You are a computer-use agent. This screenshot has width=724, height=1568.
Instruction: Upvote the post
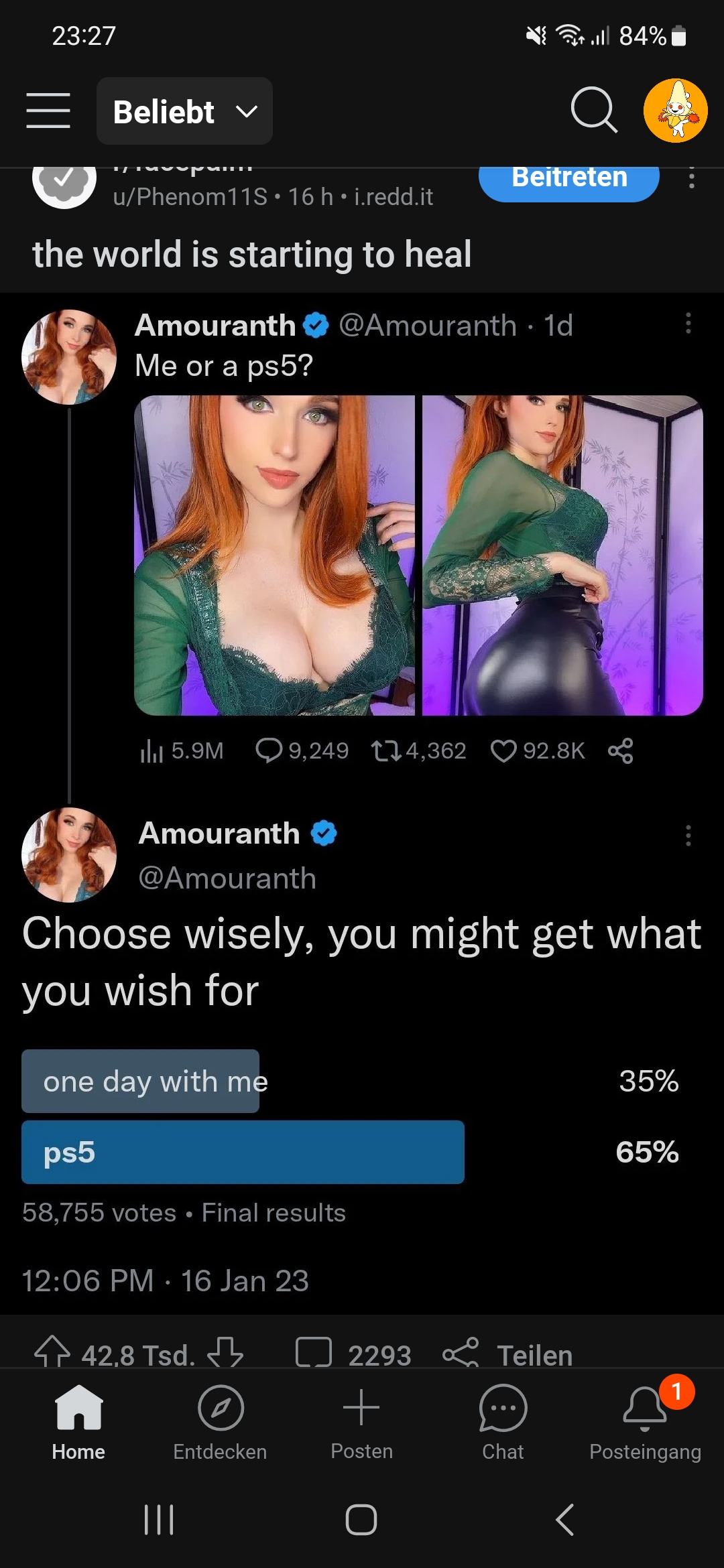tap(52, 1352)
